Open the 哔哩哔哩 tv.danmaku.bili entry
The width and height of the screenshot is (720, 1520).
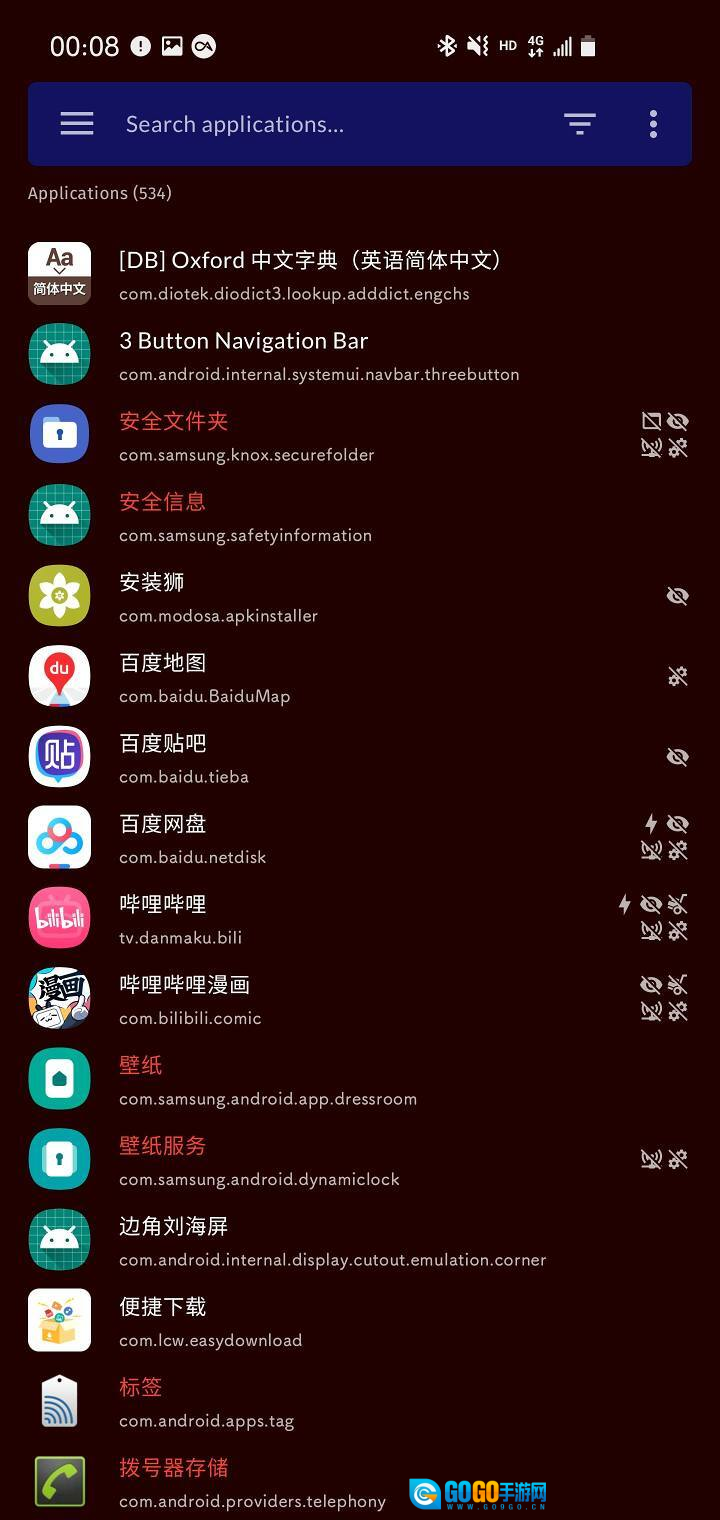[300, 918]
